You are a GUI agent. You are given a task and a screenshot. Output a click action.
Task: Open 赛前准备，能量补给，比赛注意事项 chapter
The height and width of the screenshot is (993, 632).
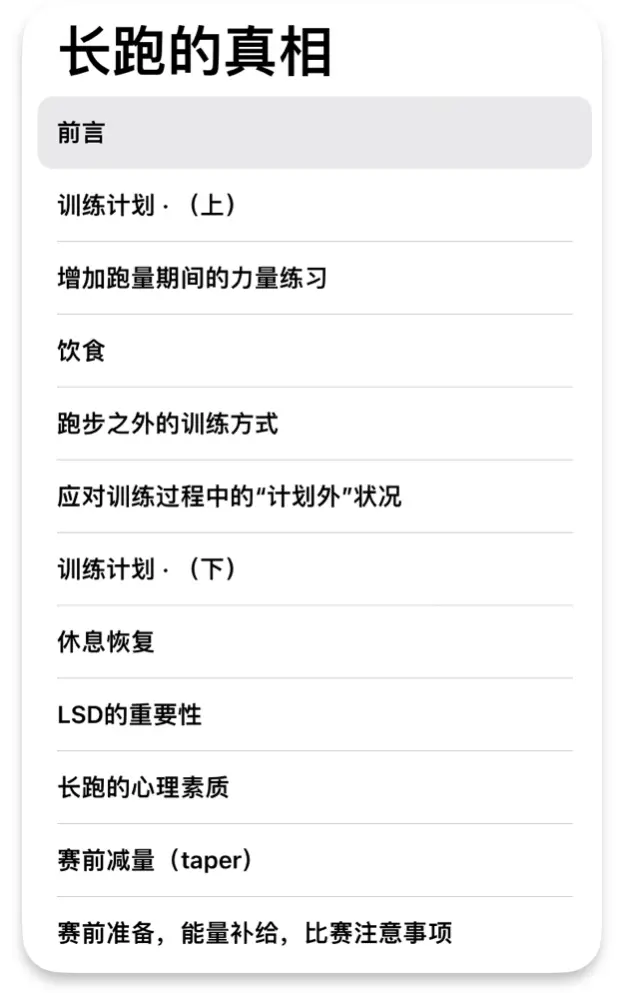coord(314,933)
